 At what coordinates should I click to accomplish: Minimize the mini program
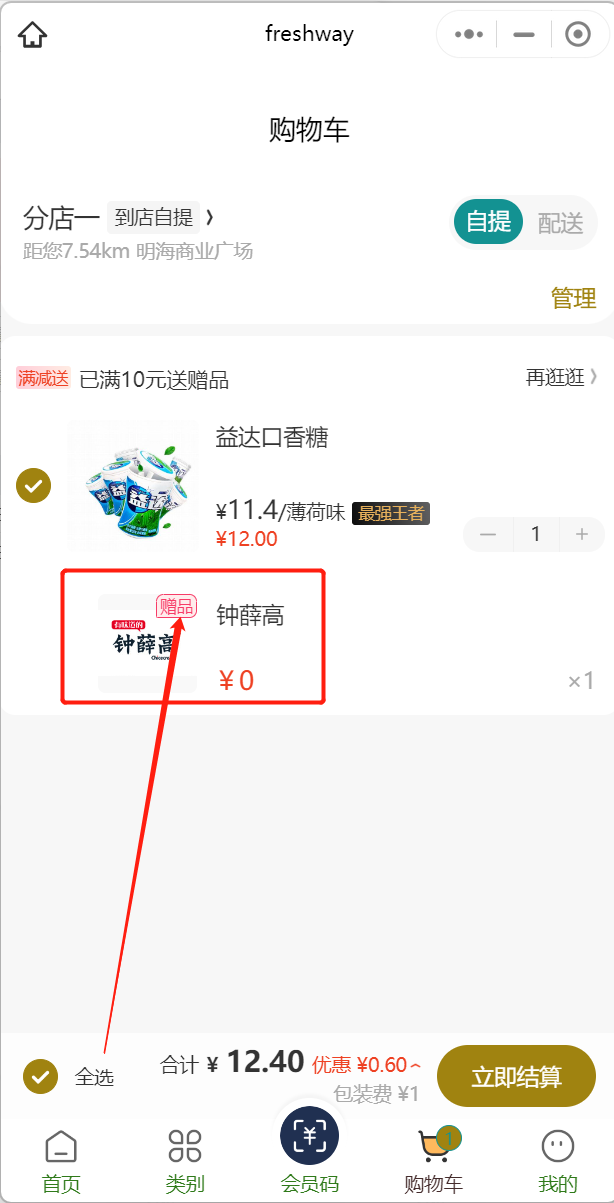523,35
